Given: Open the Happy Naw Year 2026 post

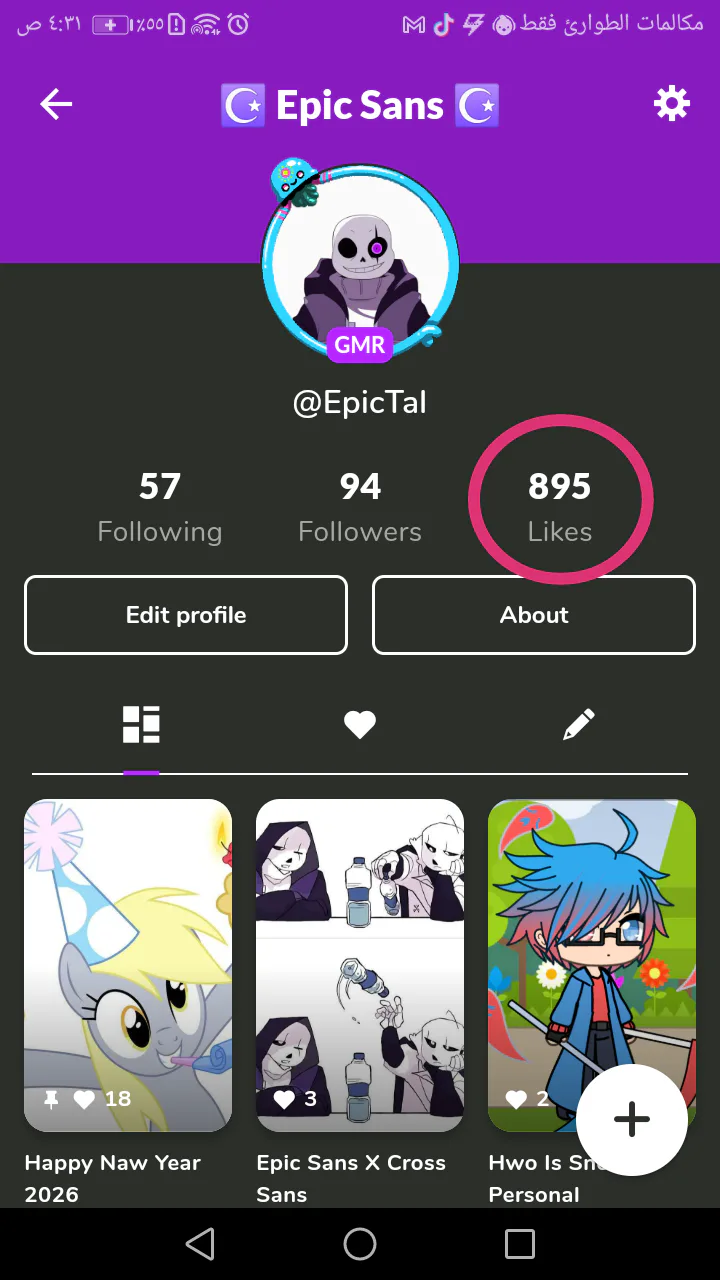Looking at the screenshot, I should [x=128, y=965].
